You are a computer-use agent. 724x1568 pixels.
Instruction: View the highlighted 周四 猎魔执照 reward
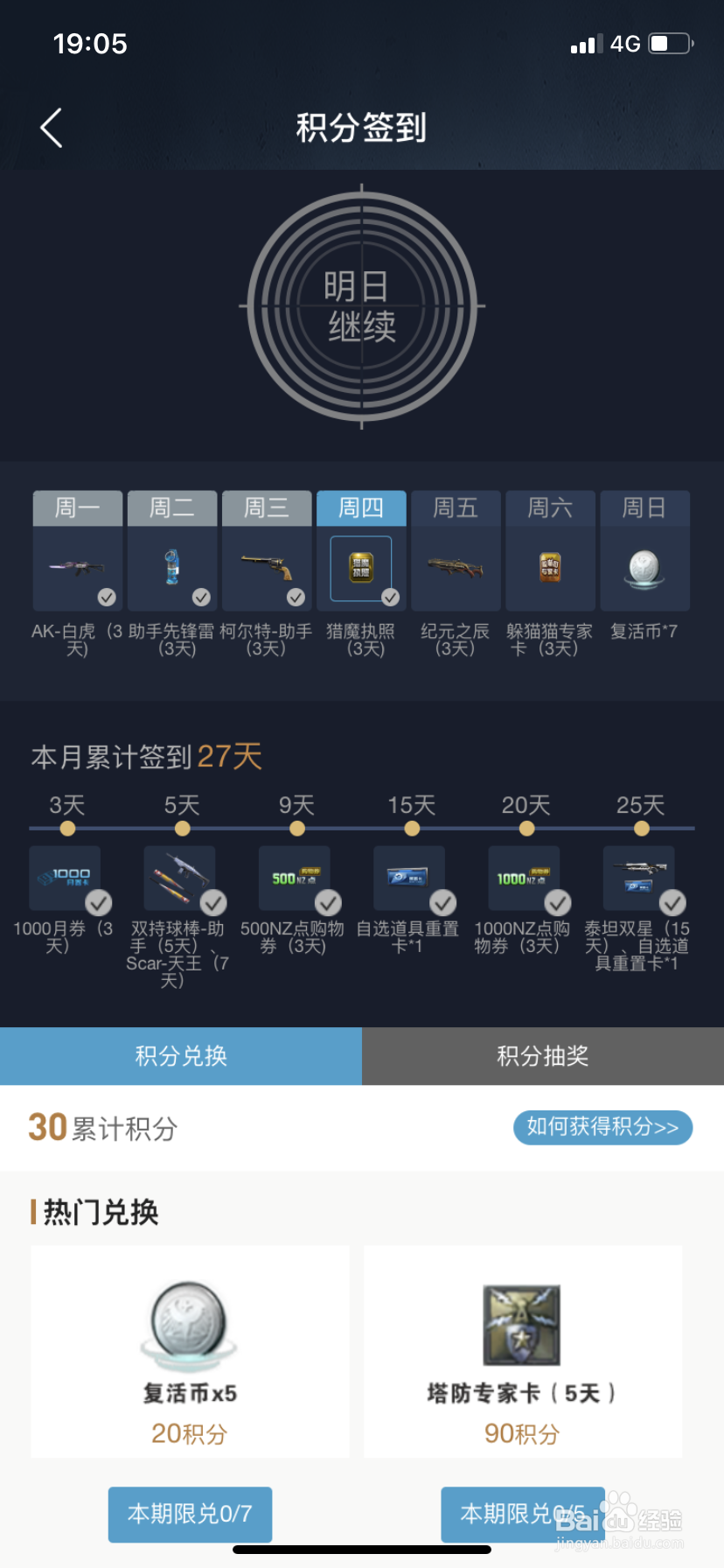pos(361,567)
